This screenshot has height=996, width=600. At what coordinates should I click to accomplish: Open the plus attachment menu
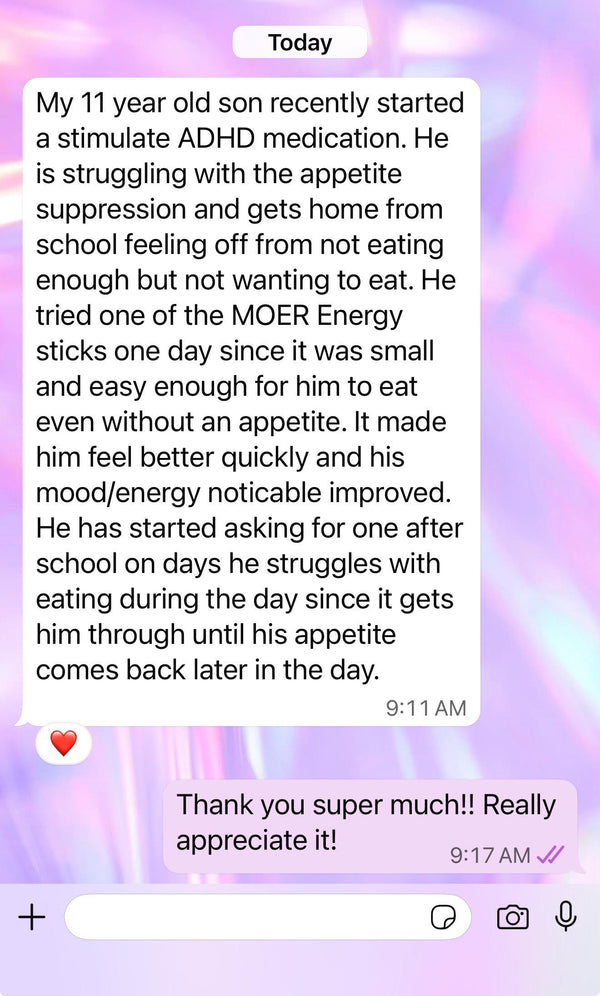[32, 917]
